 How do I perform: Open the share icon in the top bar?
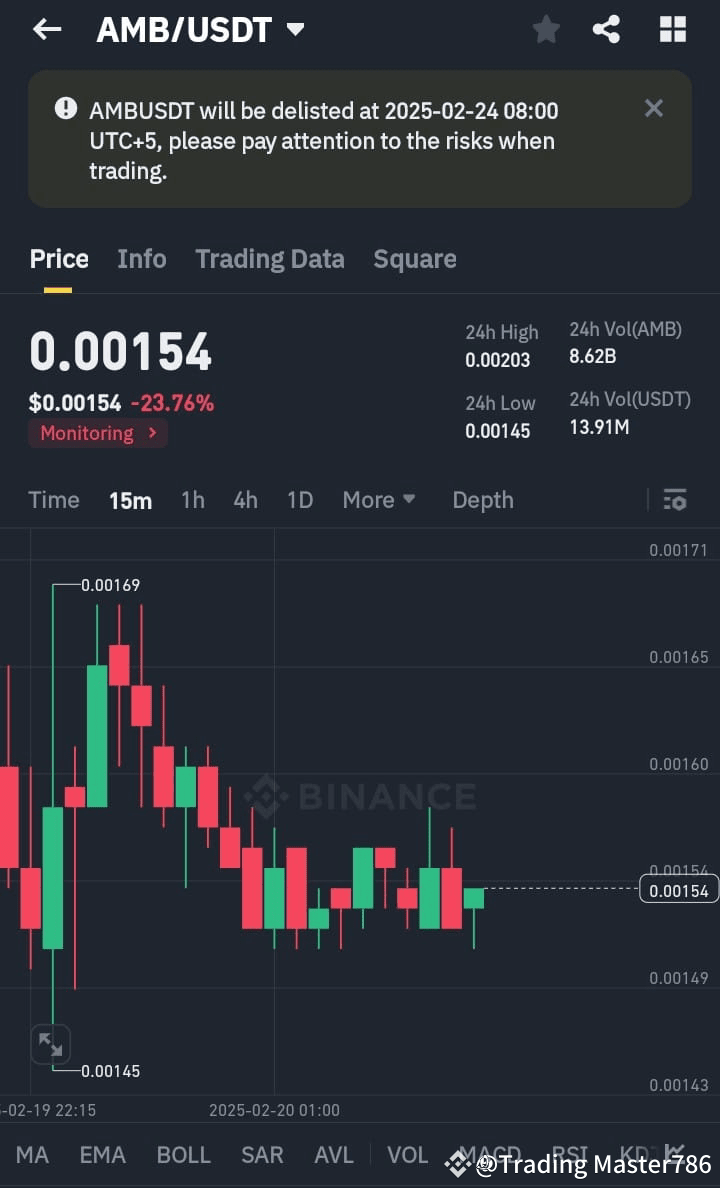click(x=608, y=29)
